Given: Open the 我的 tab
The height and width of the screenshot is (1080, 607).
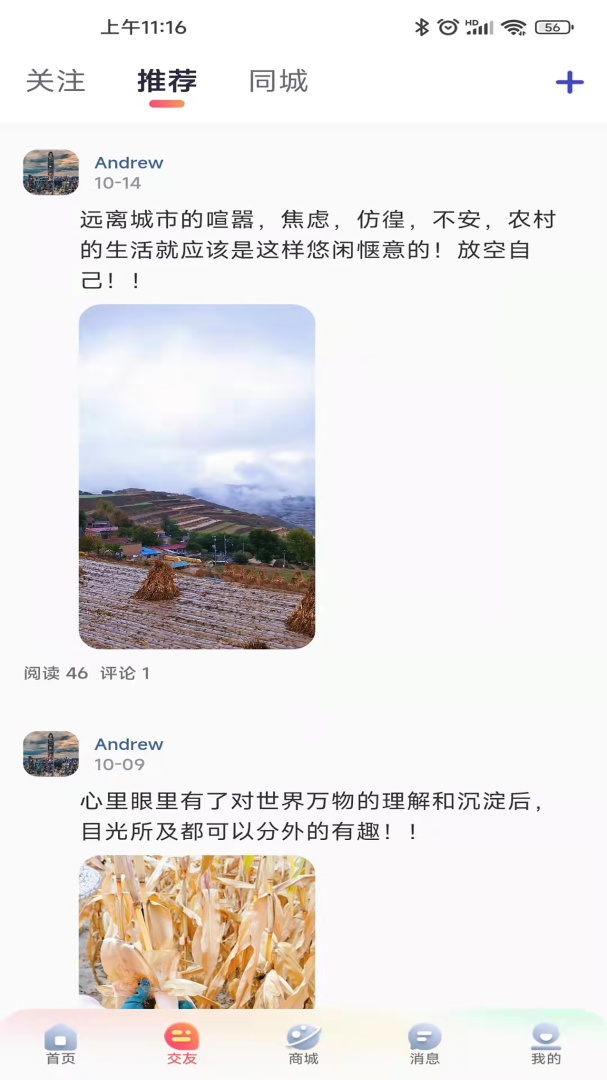Looking at the screenshot, I should coord(546,1044).
